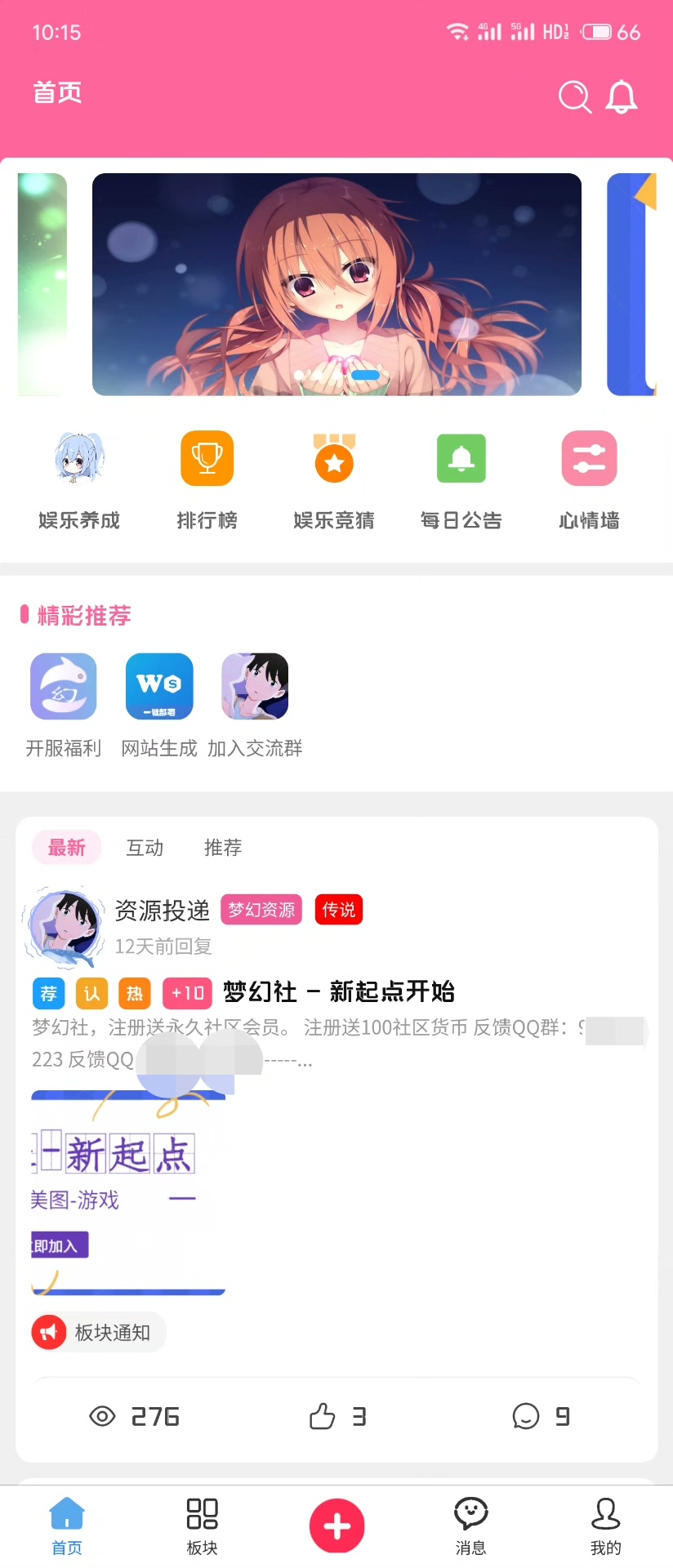Switch to the 推荐 feed tab
The height and width of the screenshot is (1568, 673).
point(223,848)
